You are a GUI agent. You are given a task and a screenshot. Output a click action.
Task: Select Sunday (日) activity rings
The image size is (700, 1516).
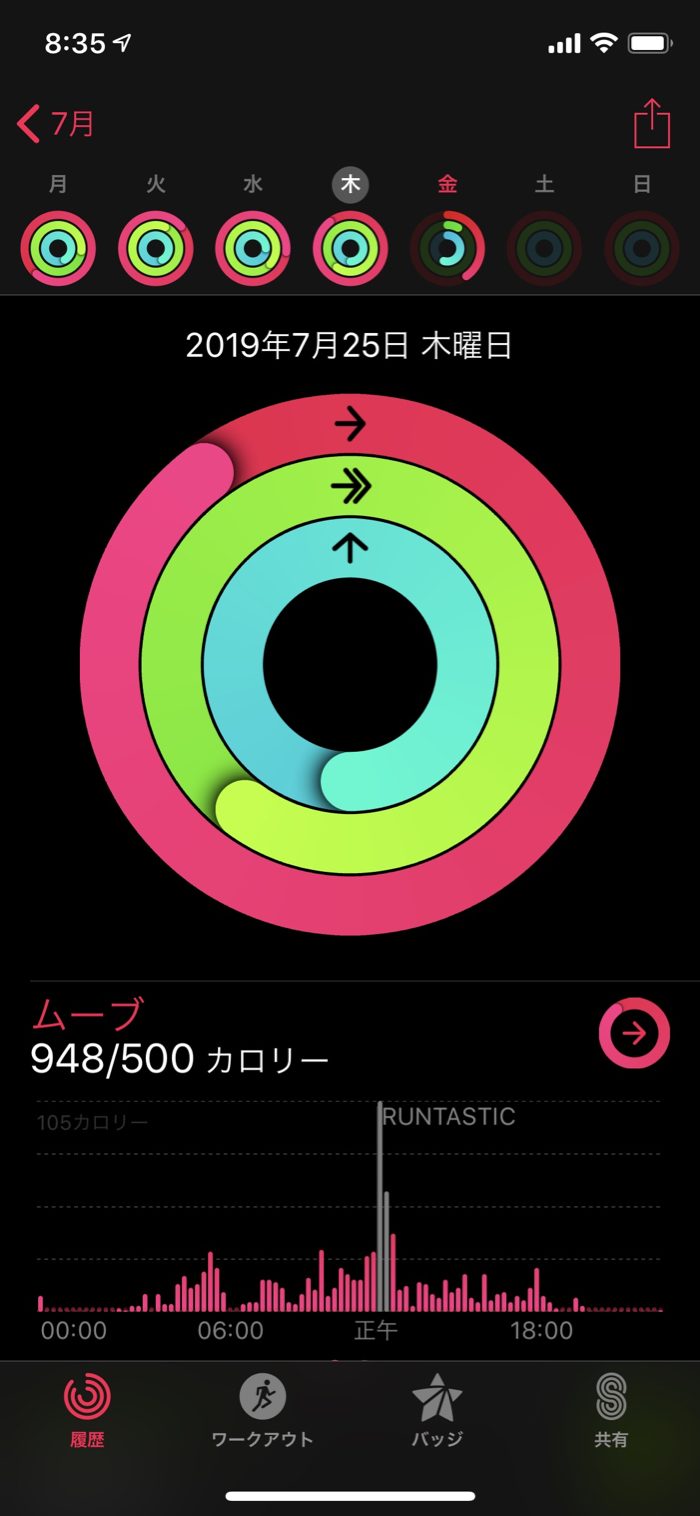pyautogui.click(x=642, y=247)
